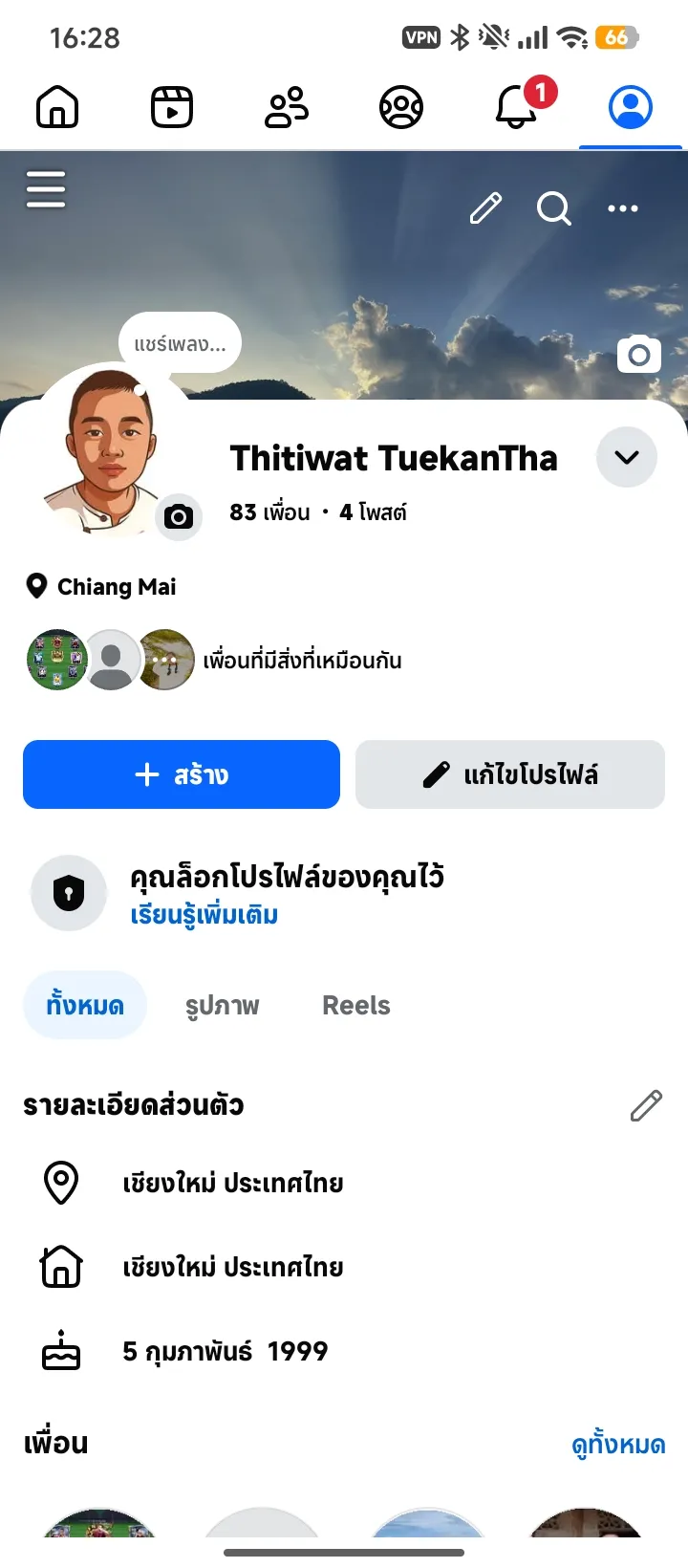The image size is (688, 1568).
Task: Select the Reels filter chip below locked profile
Action: point(356,1006)
